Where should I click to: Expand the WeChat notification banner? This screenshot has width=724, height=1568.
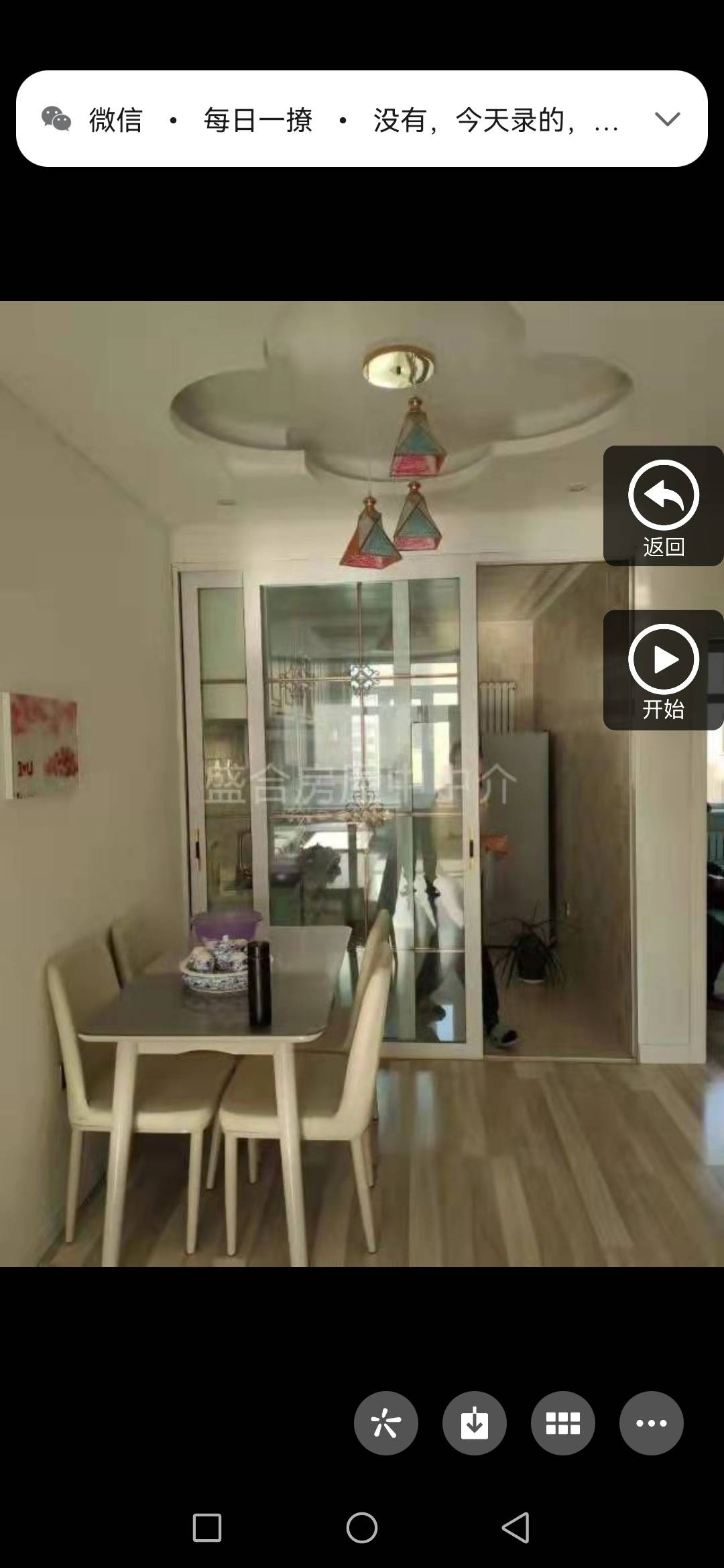click(667, 119)
